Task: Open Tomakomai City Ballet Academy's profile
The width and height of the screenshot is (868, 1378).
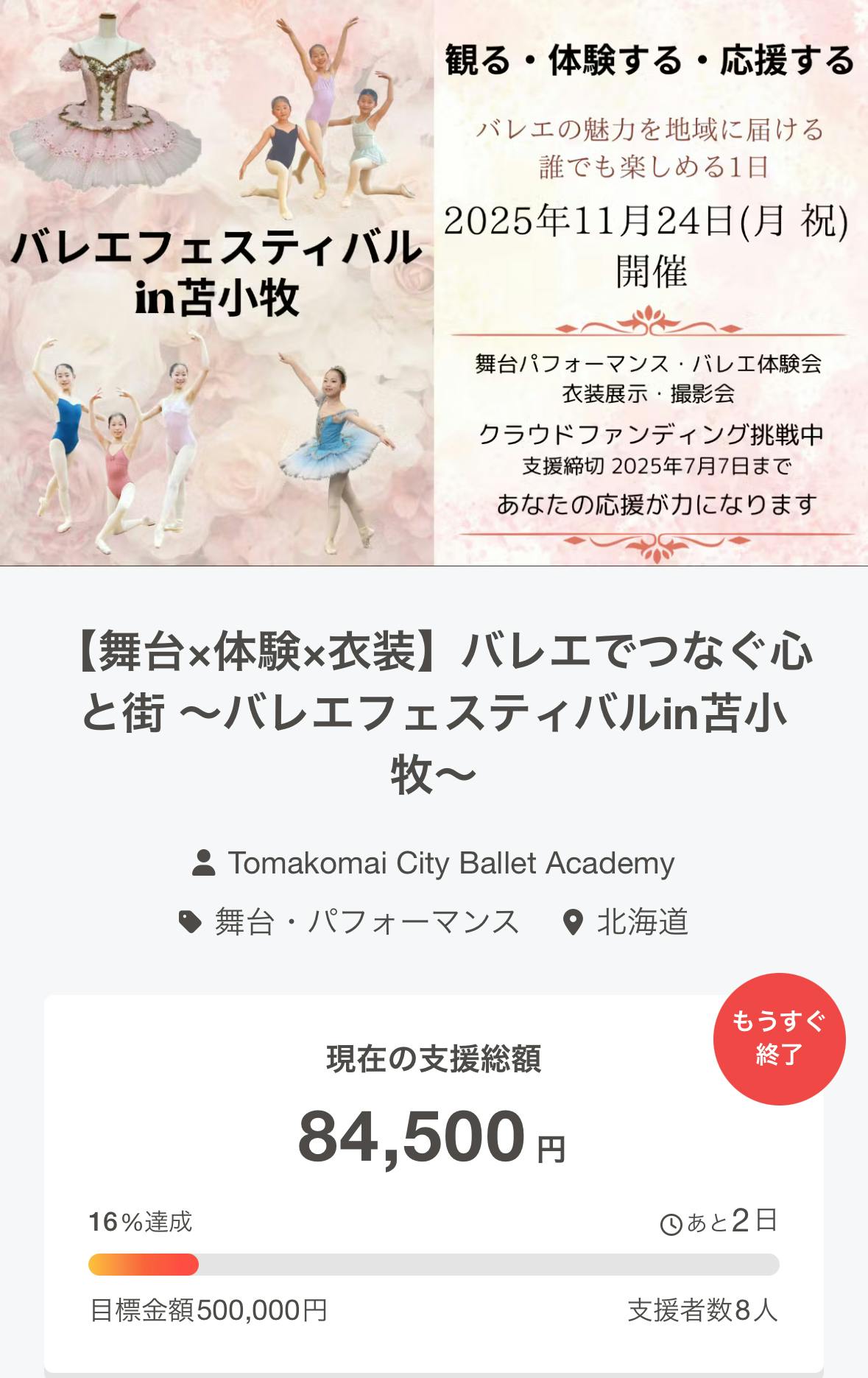Action: (450, 863)
